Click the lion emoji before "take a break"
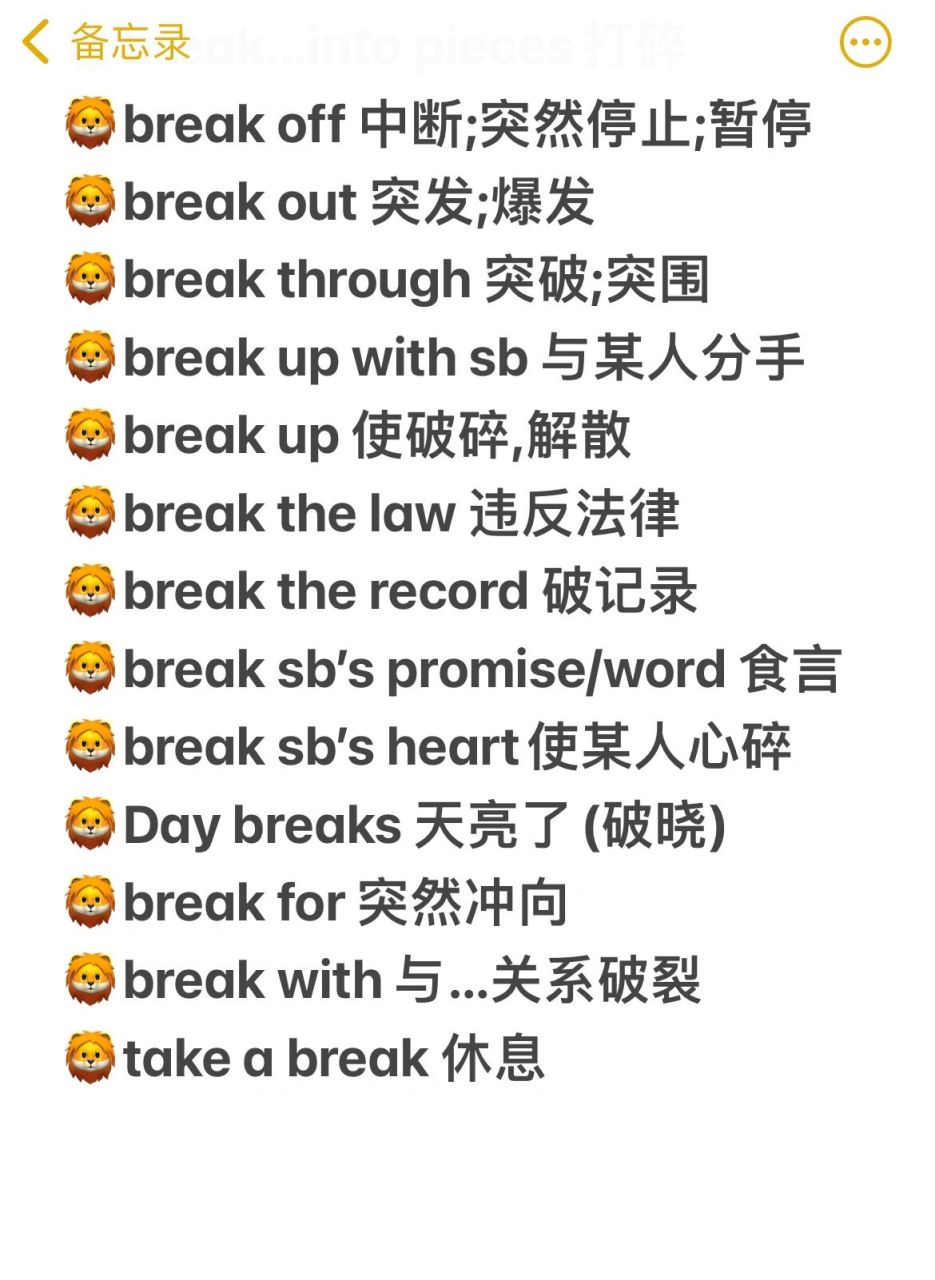The height and width of the screenshot is (1280, 935). pos(91,1058)
